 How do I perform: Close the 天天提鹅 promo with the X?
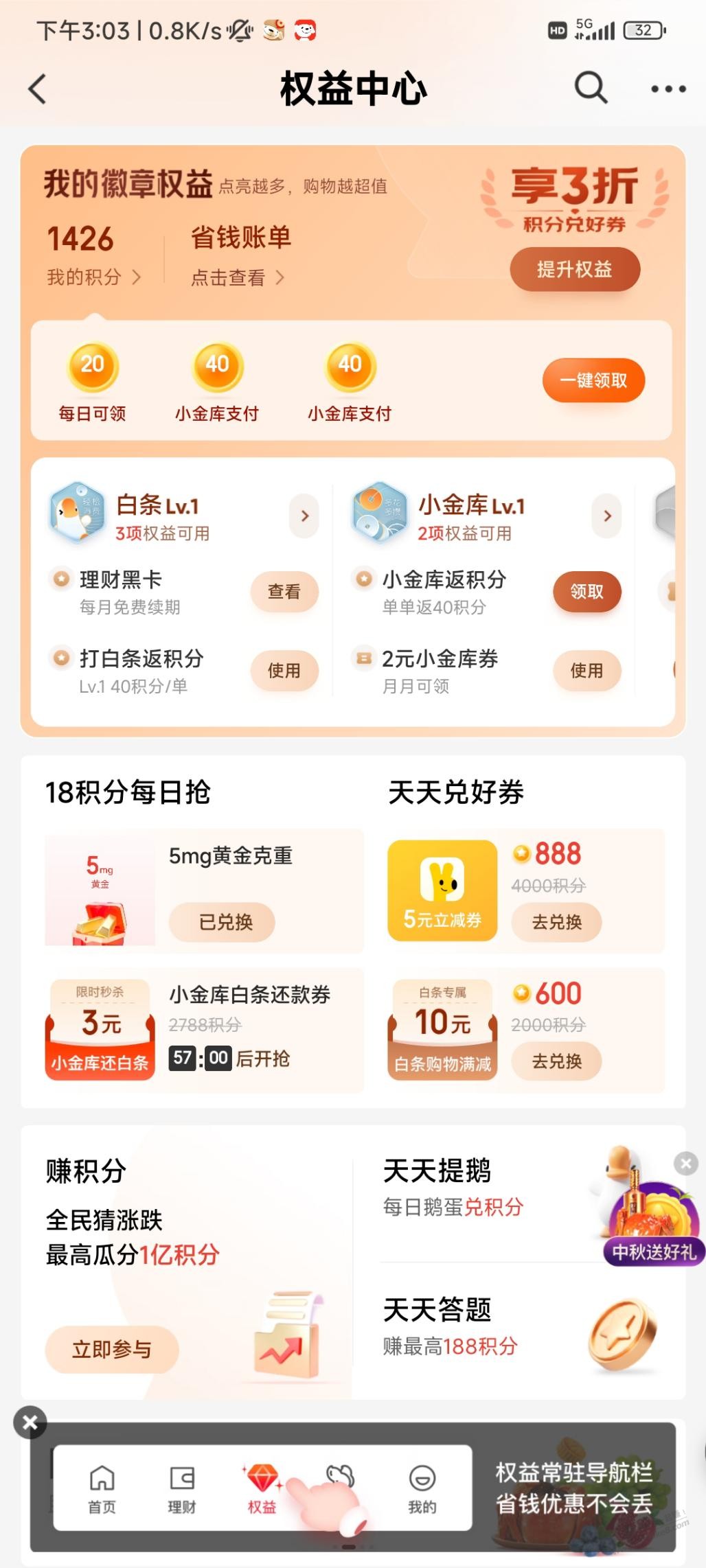(685, 1163)
